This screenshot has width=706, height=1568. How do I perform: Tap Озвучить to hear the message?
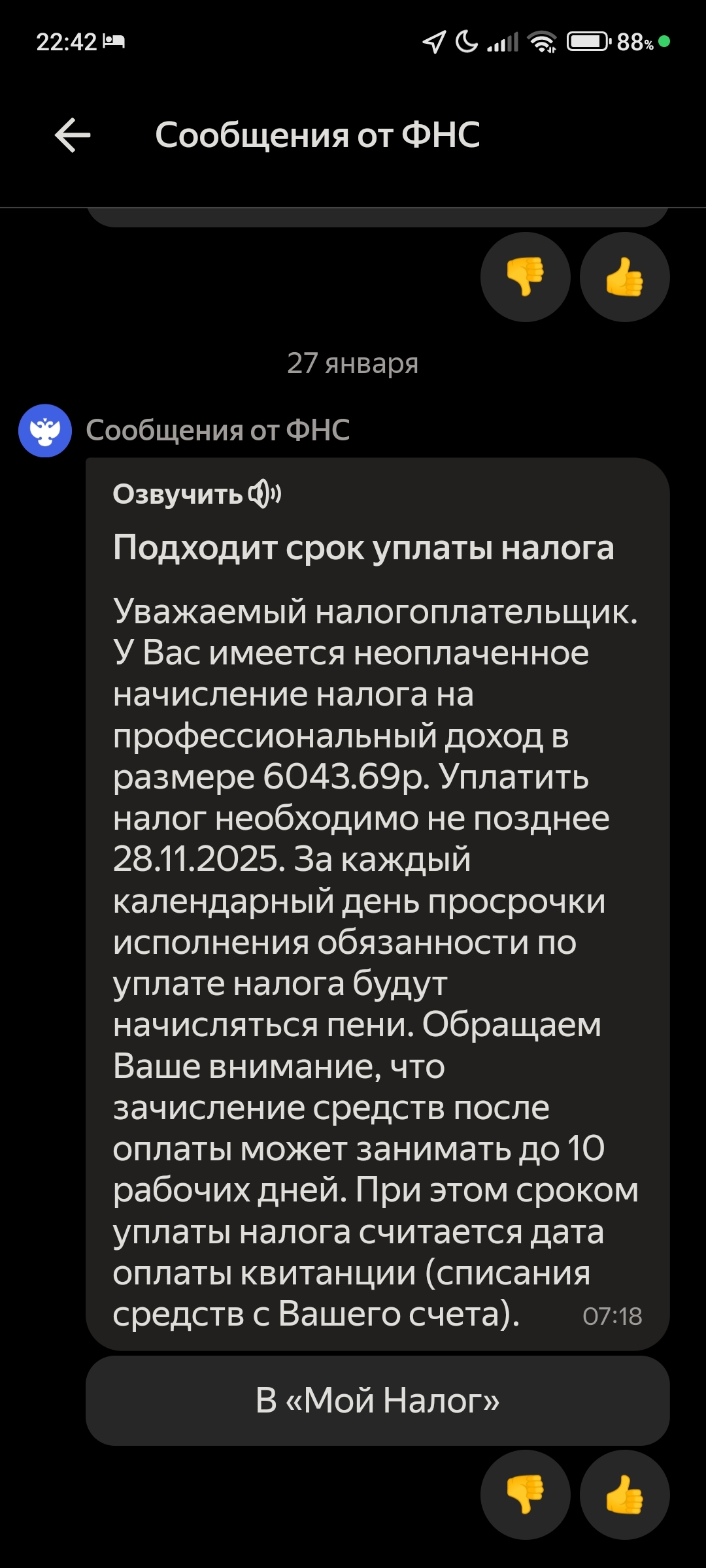pos(197,494)
